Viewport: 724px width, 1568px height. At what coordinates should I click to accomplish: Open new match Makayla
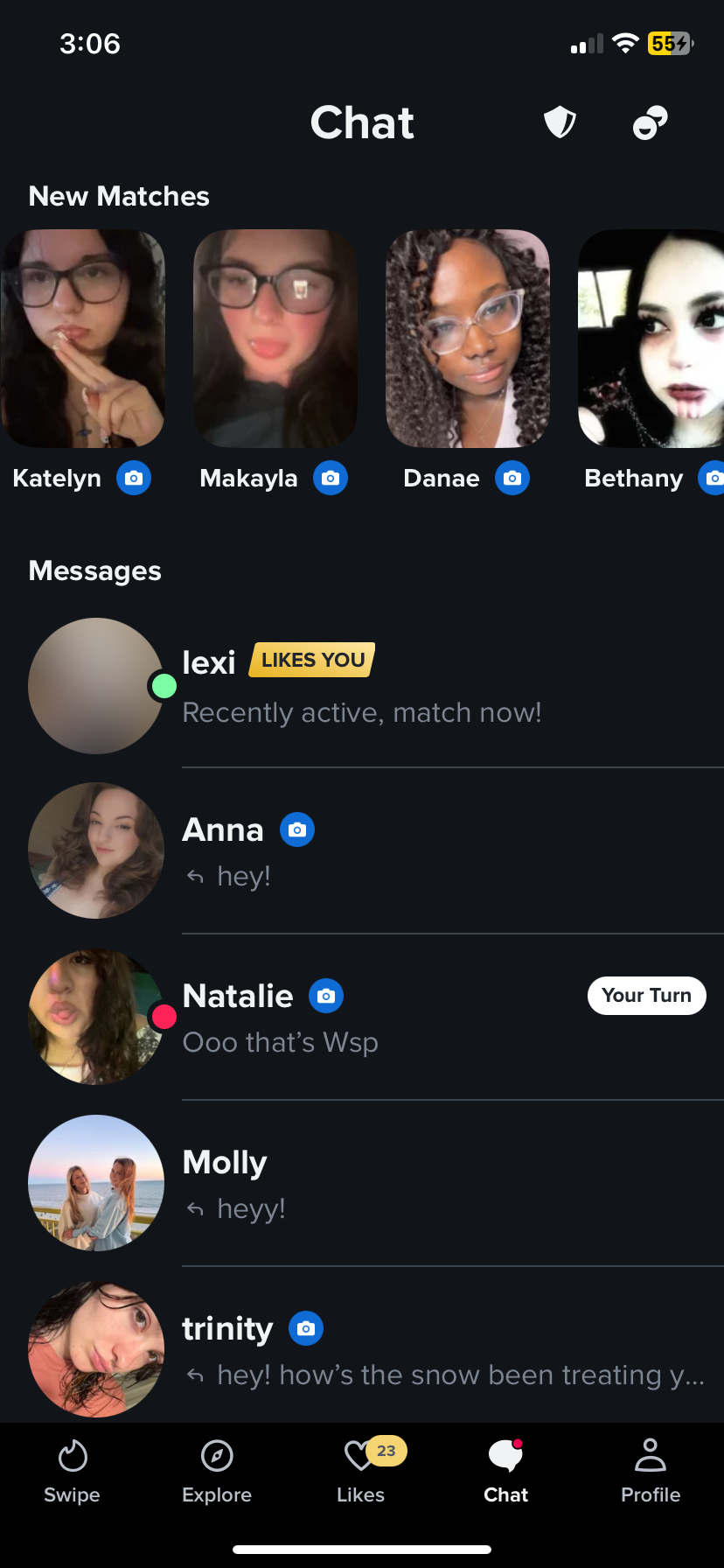[x=275, y=339]
